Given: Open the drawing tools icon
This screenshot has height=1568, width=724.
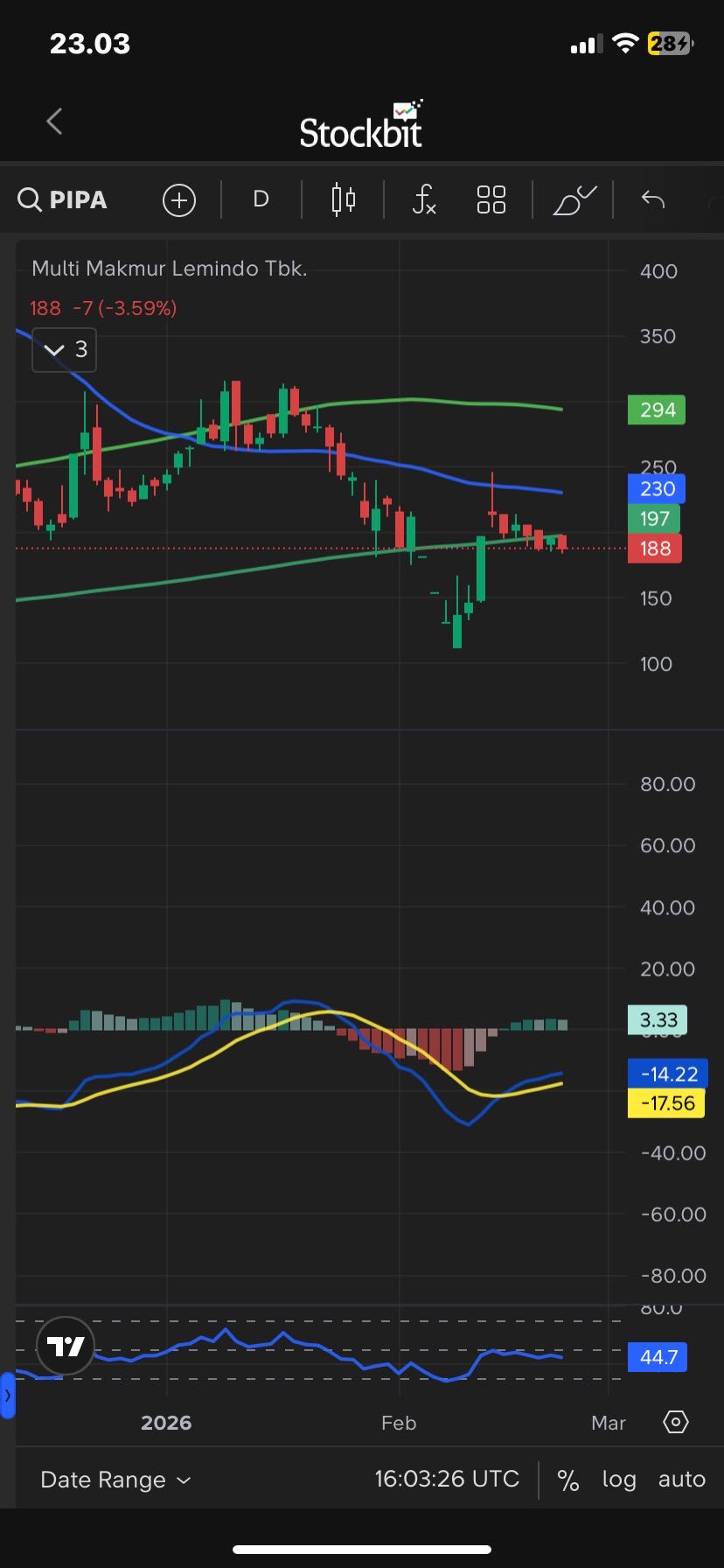Looking at the screenshot, I should [574, 200].
